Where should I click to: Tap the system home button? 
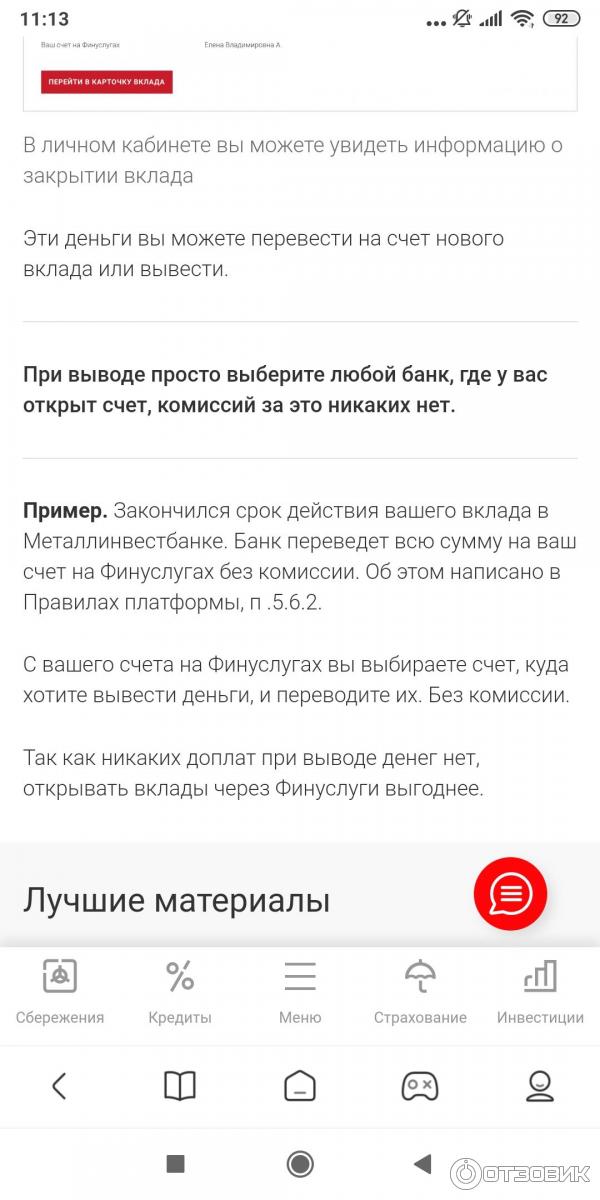(x=300, y=1163)
